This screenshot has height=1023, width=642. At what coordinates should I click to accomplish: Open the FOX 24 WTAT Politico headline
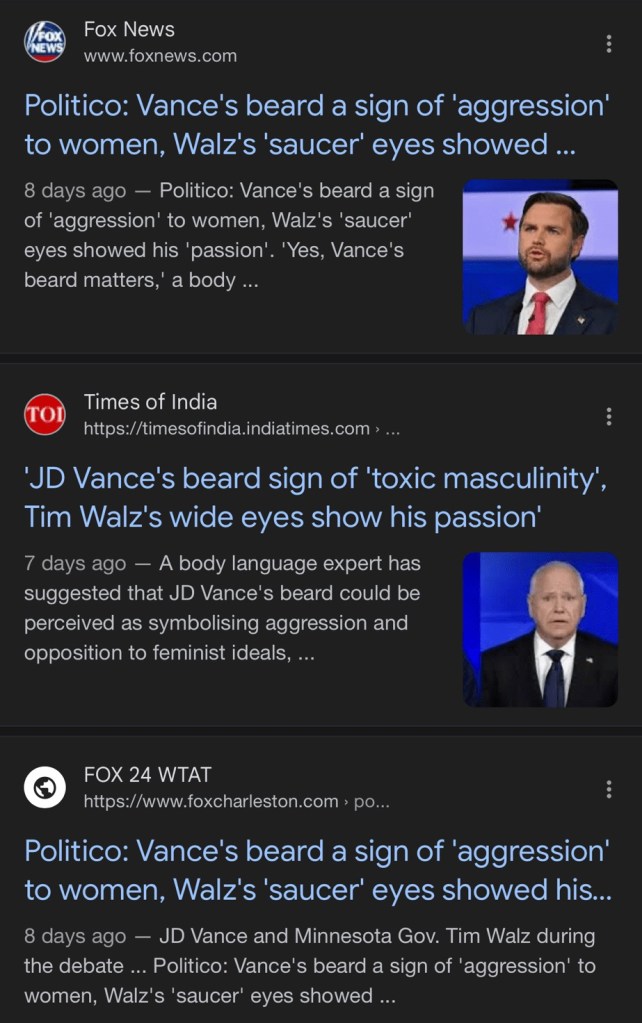[x=316, y=870]
